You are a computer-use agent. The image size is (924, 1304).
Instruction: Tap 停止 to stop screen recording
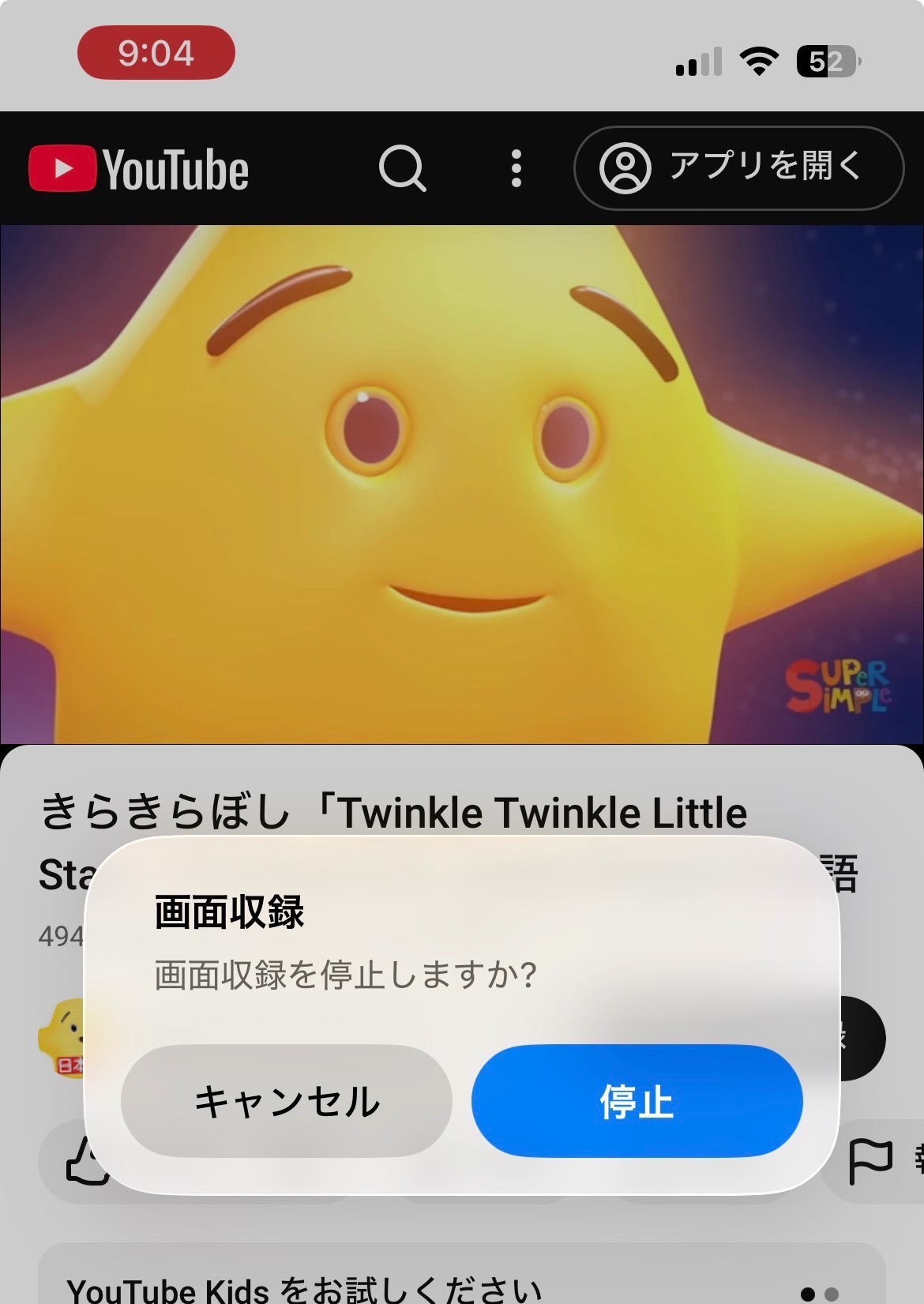pos(637,1101)
